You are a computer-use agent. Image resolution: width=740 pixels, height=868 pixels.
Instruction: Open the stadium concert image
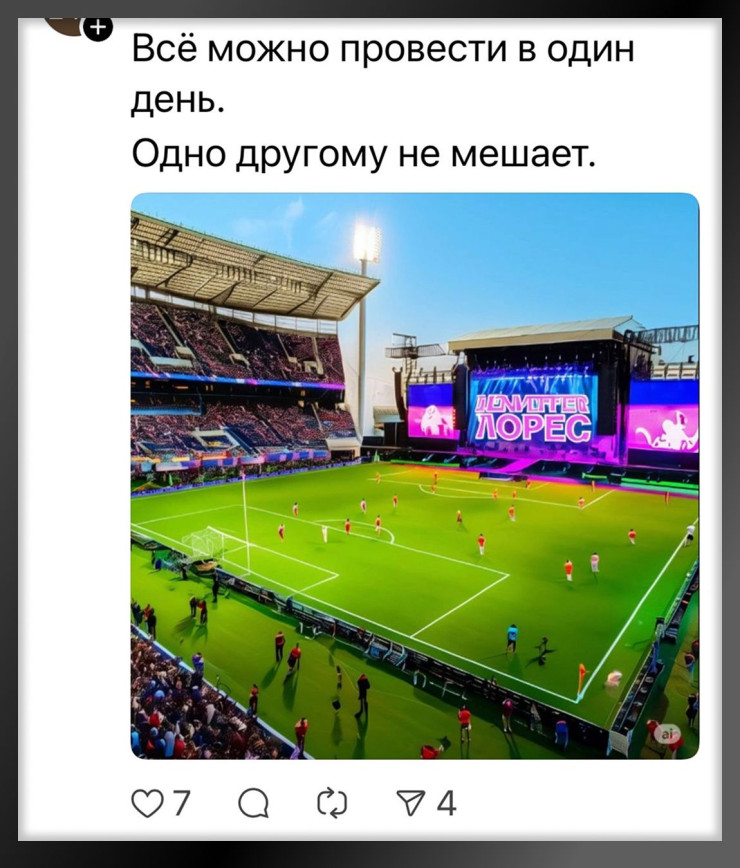point(415,475)
